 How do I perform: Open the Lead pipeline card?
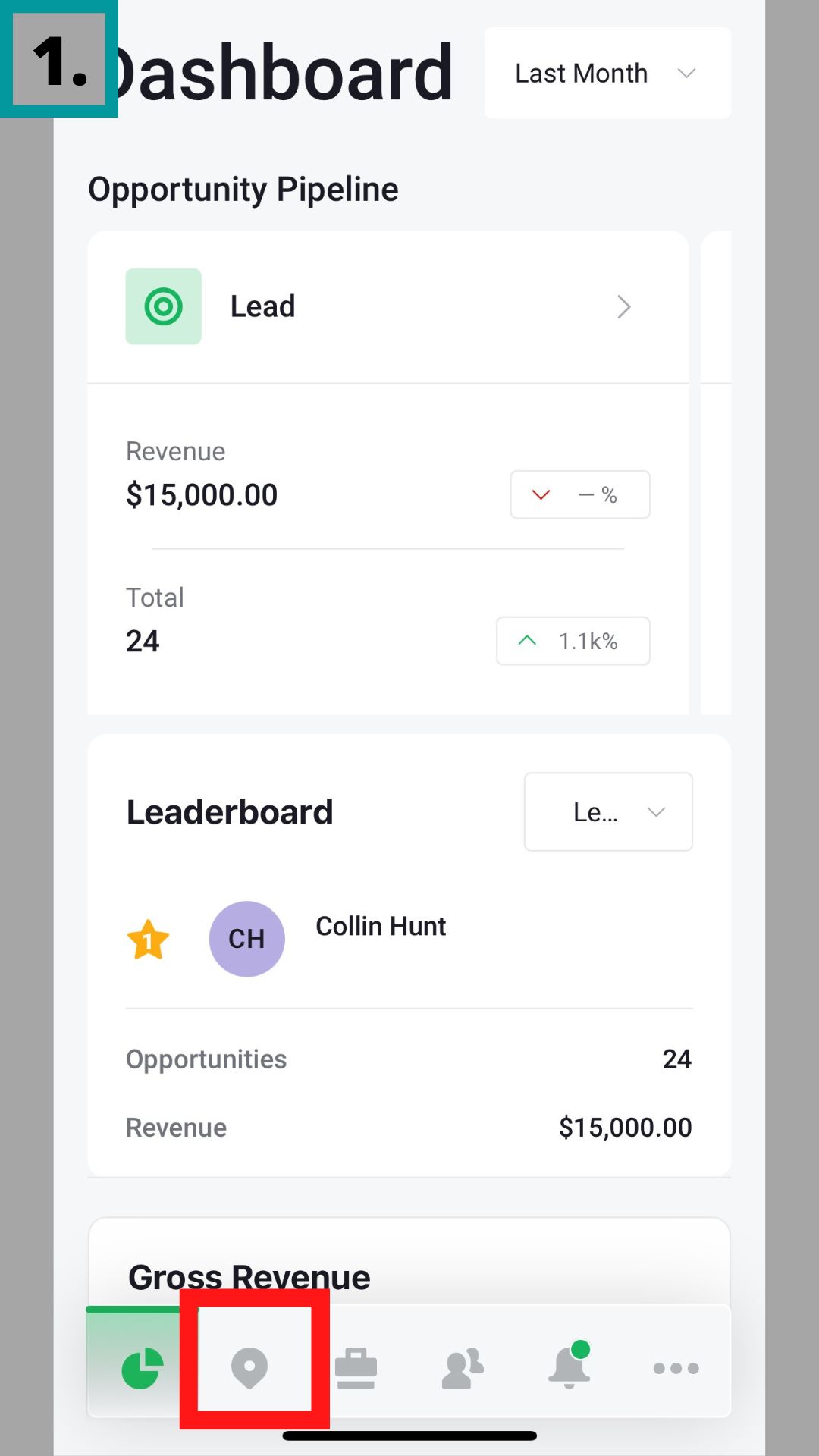point(387,307)
